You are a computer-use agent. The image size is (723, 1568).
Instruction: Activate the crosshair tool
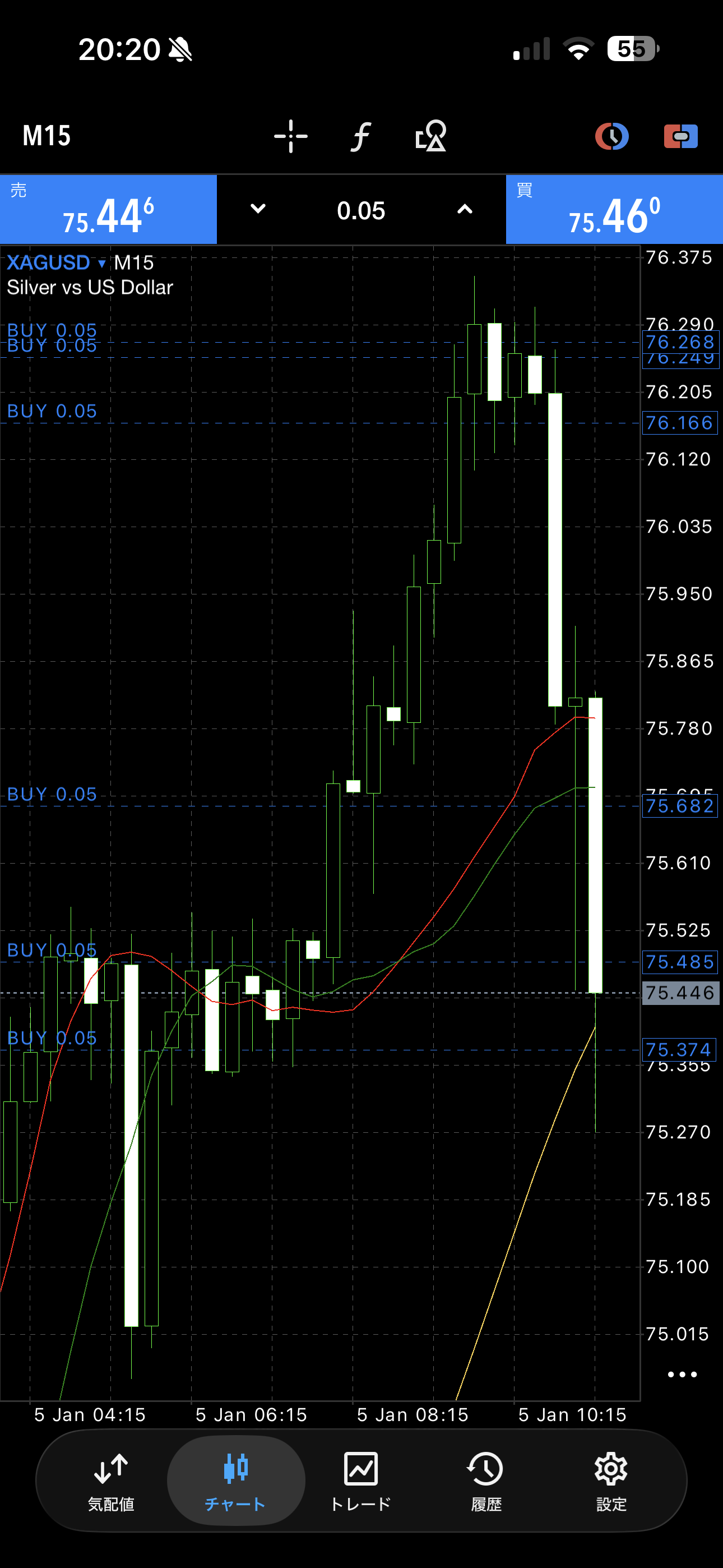tap(290, 136)
